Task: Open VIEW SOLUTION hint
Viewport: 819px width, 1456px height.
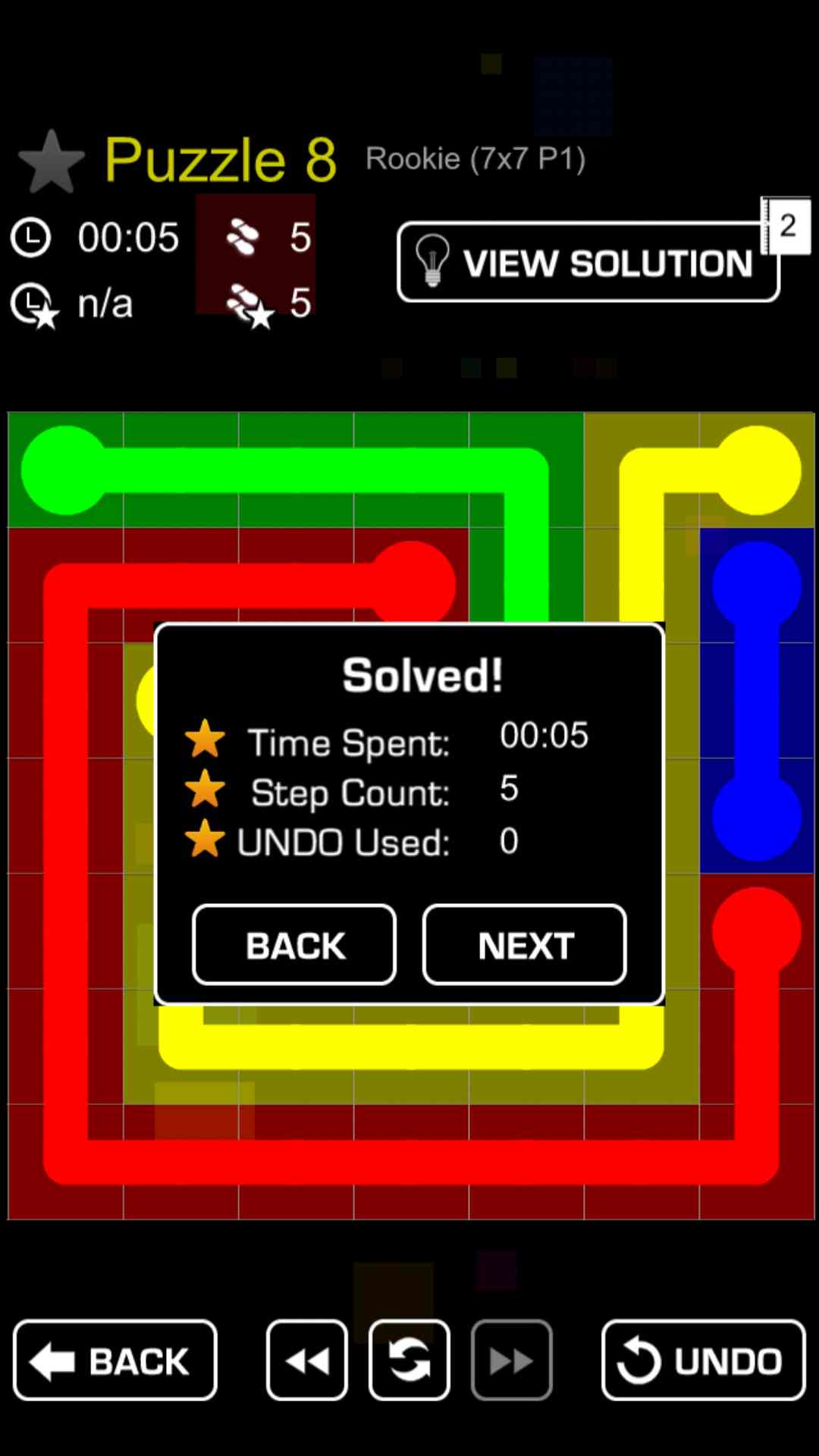Action: pyautogui.click(x=588, y=262)
